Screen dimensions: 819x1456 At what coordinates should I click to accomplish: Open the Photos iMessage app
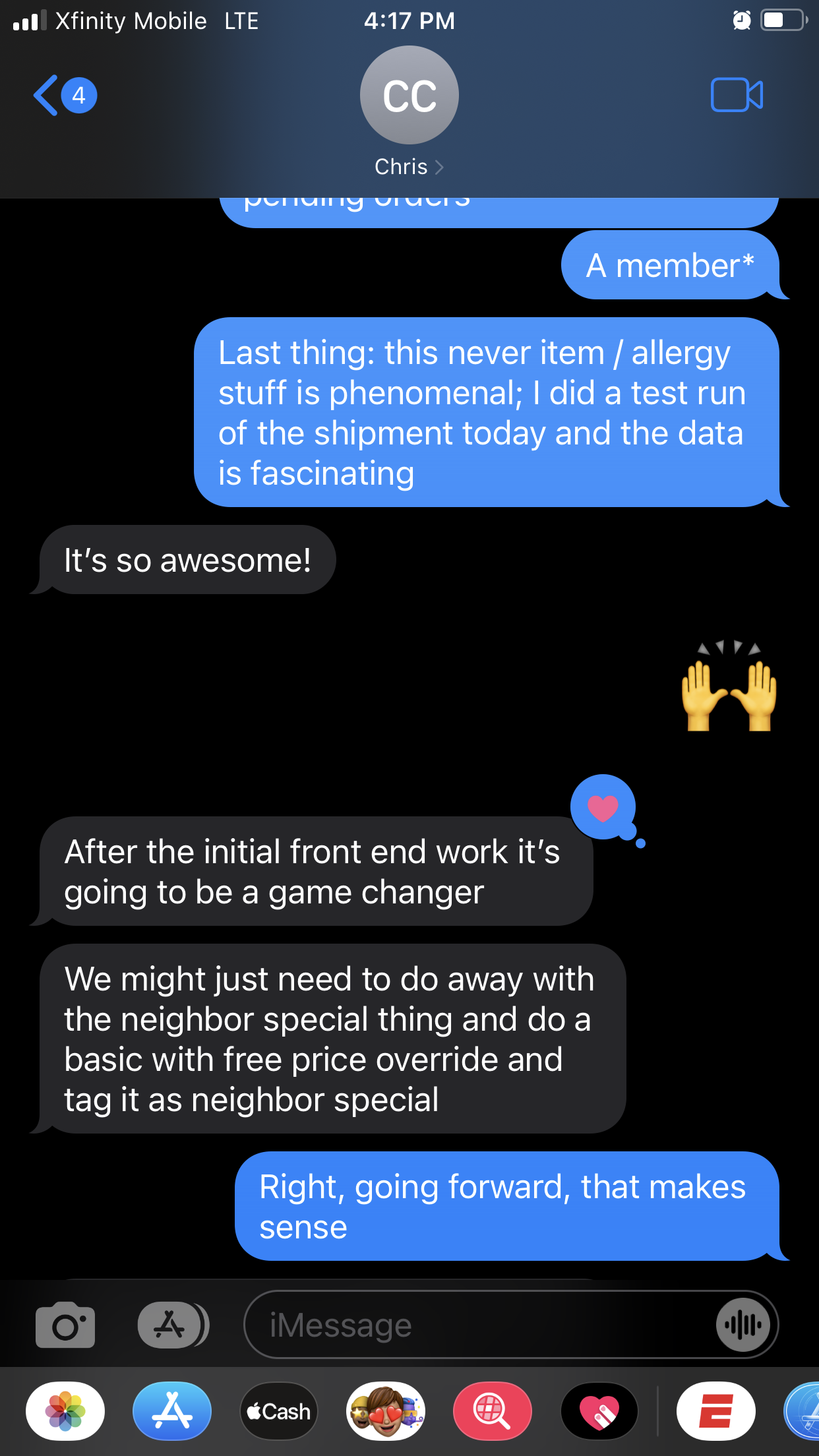pos(65,1411)
